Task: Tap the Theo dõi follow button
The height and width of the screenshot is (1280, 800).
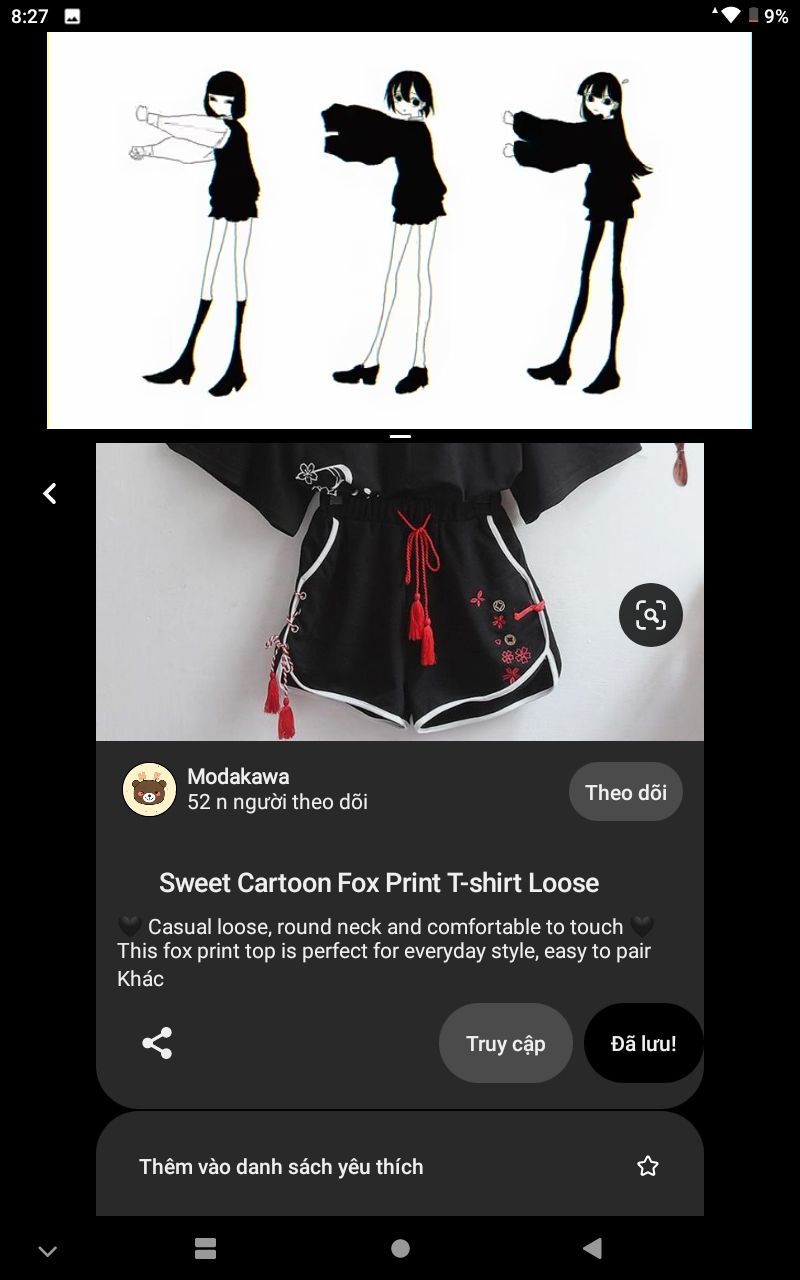Action: coord(625,792)
